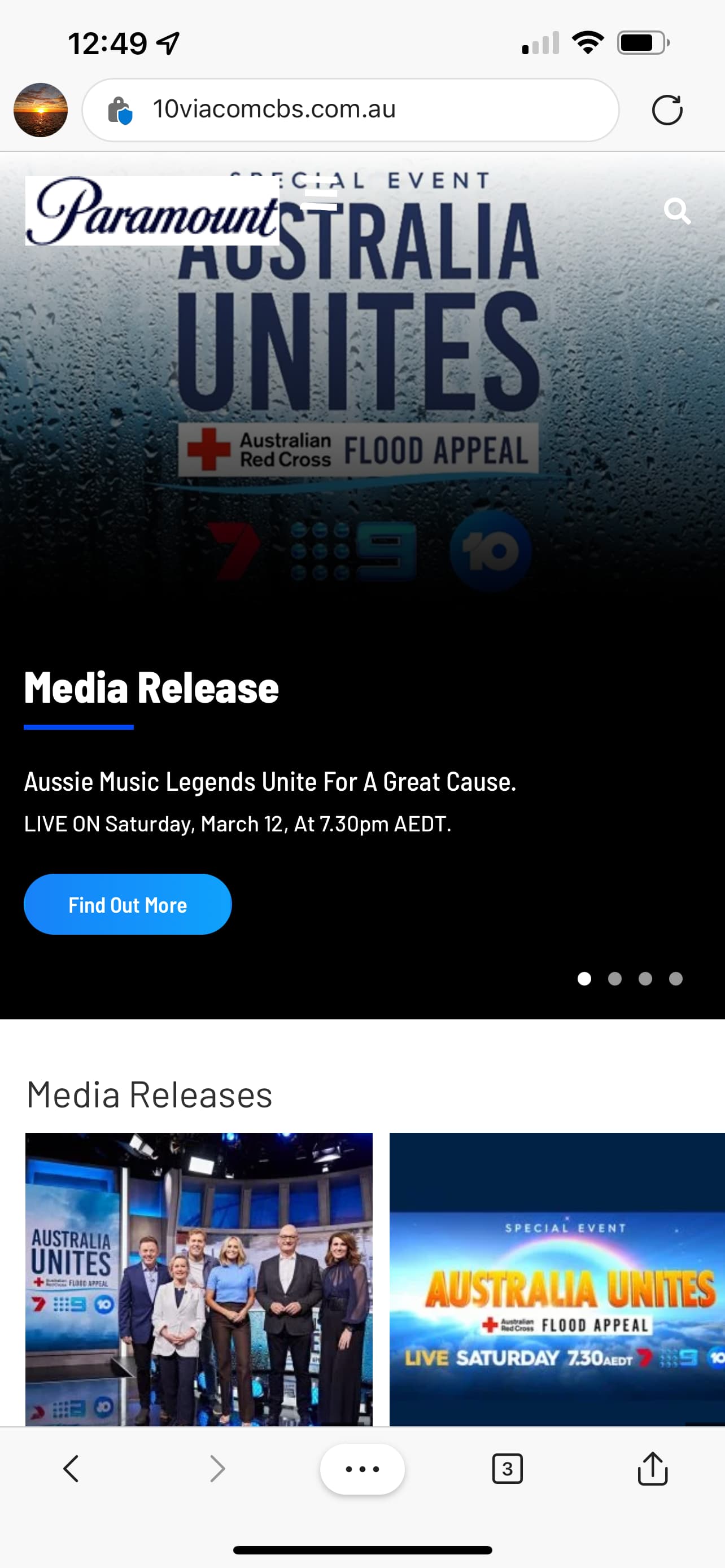View the open tabs switcher
This screenshot has height=1568, width=725.
point(507,1468)
